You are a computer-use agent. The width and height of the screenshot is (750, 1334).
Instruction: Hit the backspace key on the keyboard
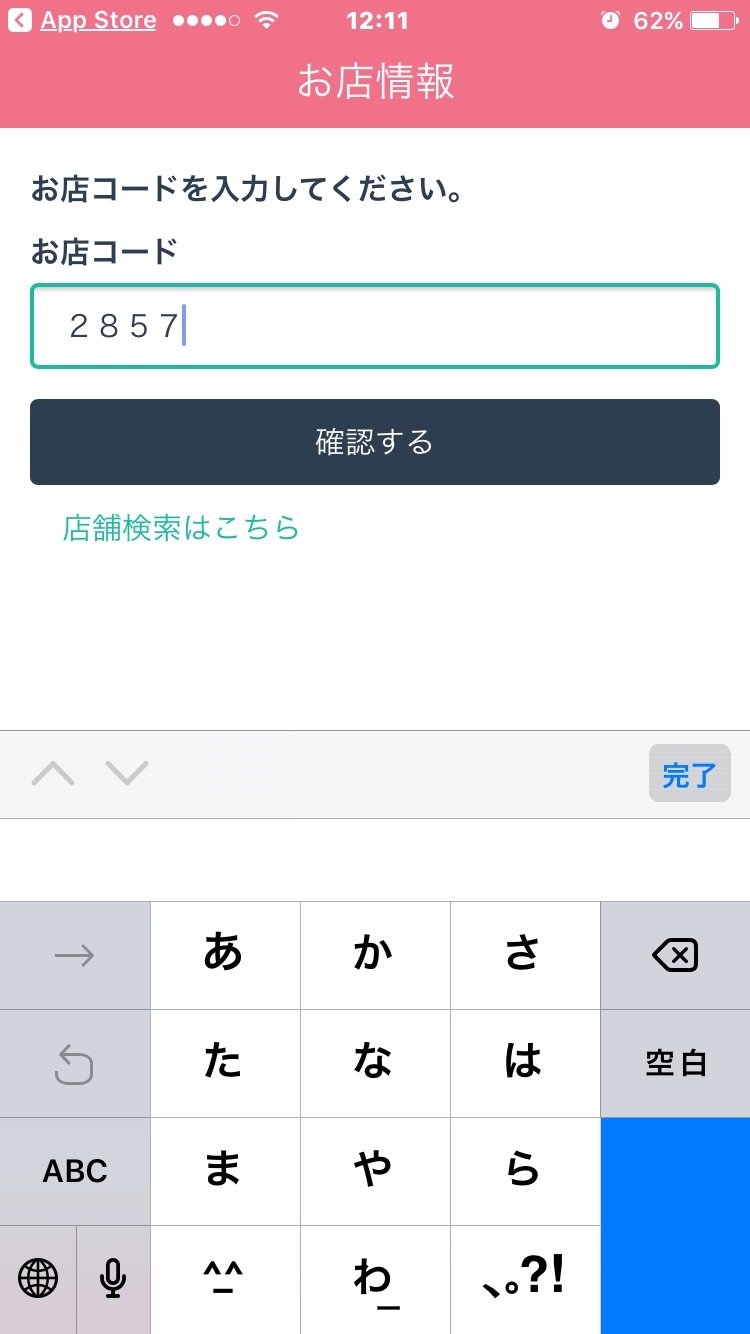(675, 956)
